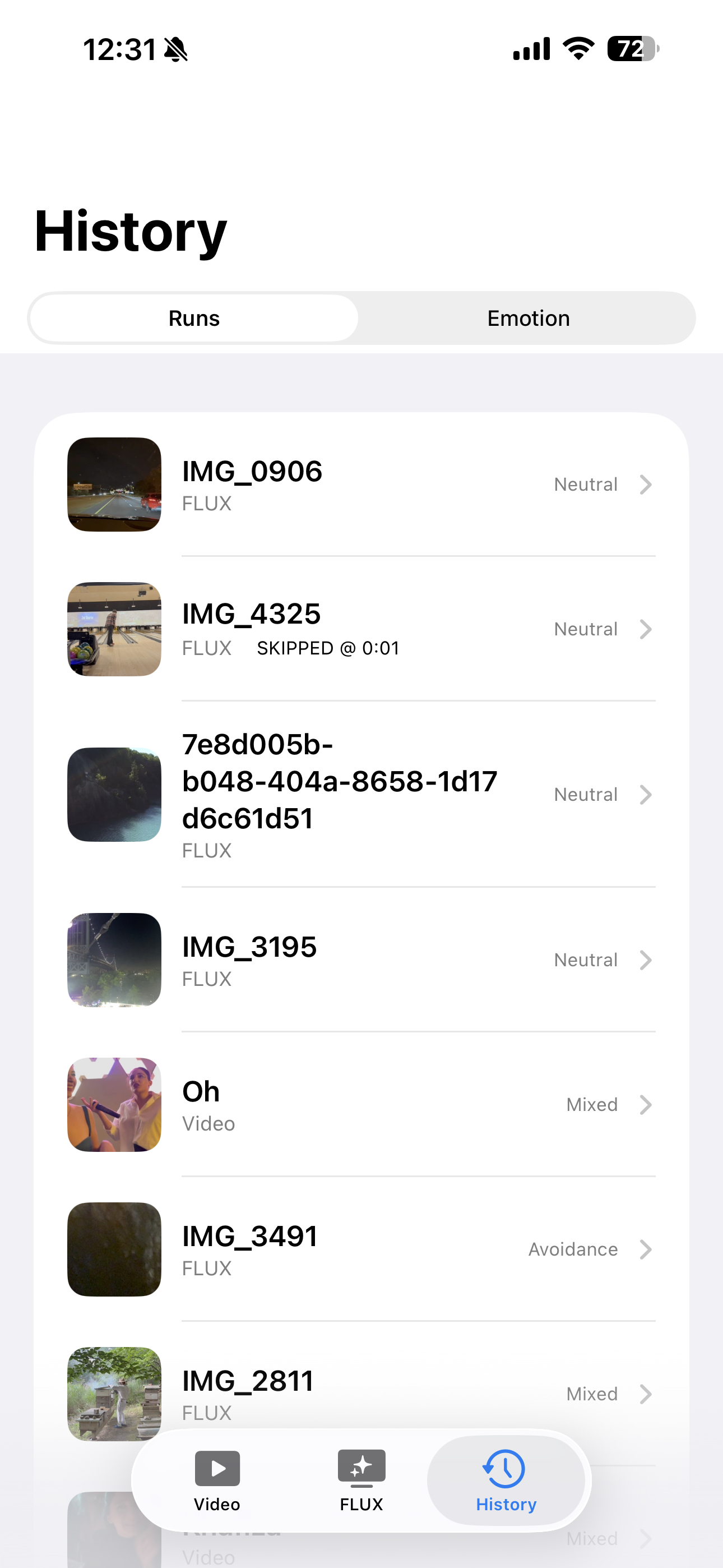Open the IMG_0906 run
Screen dimensions: 723x1568
pos(360,485)
